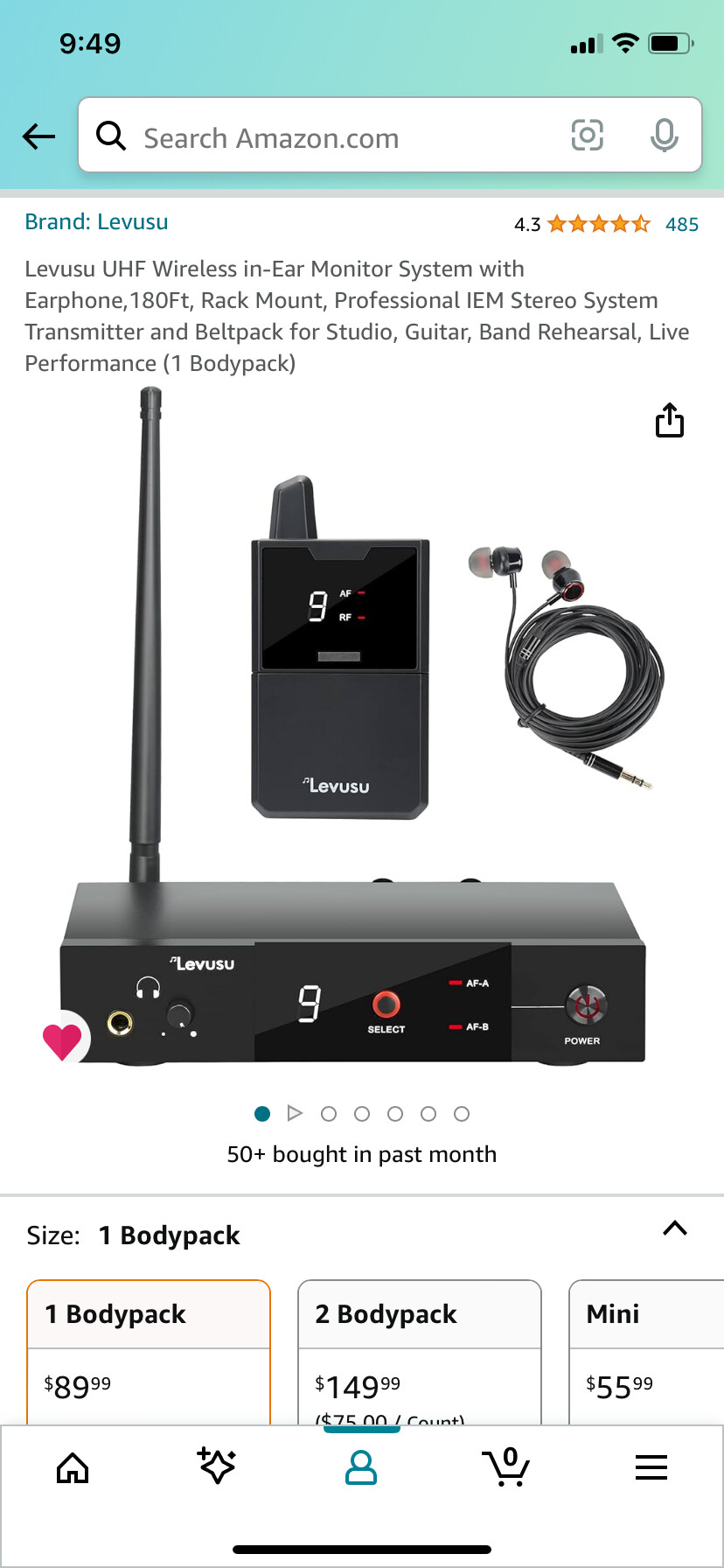Go back using the arrow icon

coord(39,136)
